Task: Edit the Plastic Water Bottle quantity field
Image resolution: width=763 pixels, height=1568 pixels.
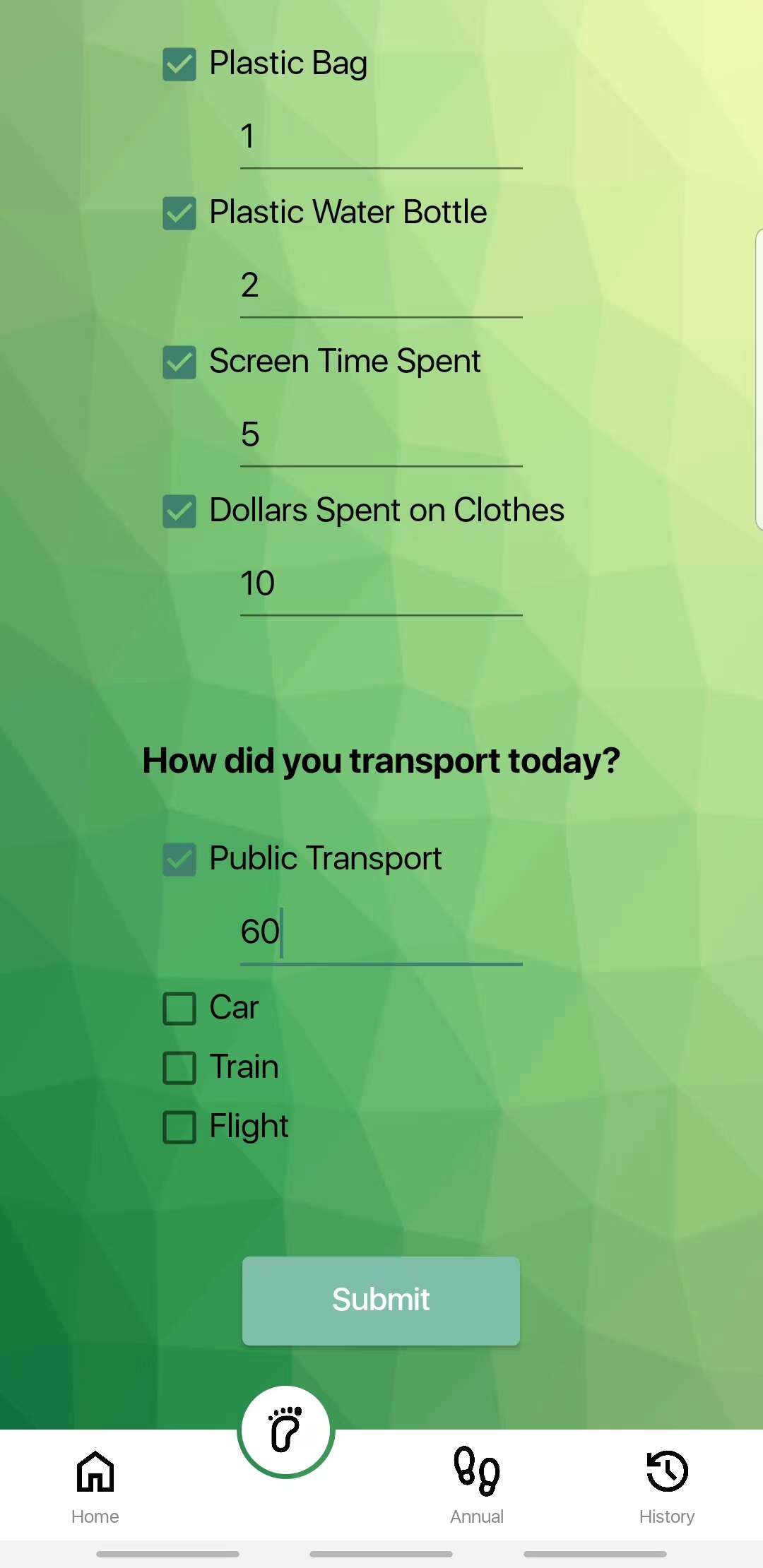Action: point(381,287)
